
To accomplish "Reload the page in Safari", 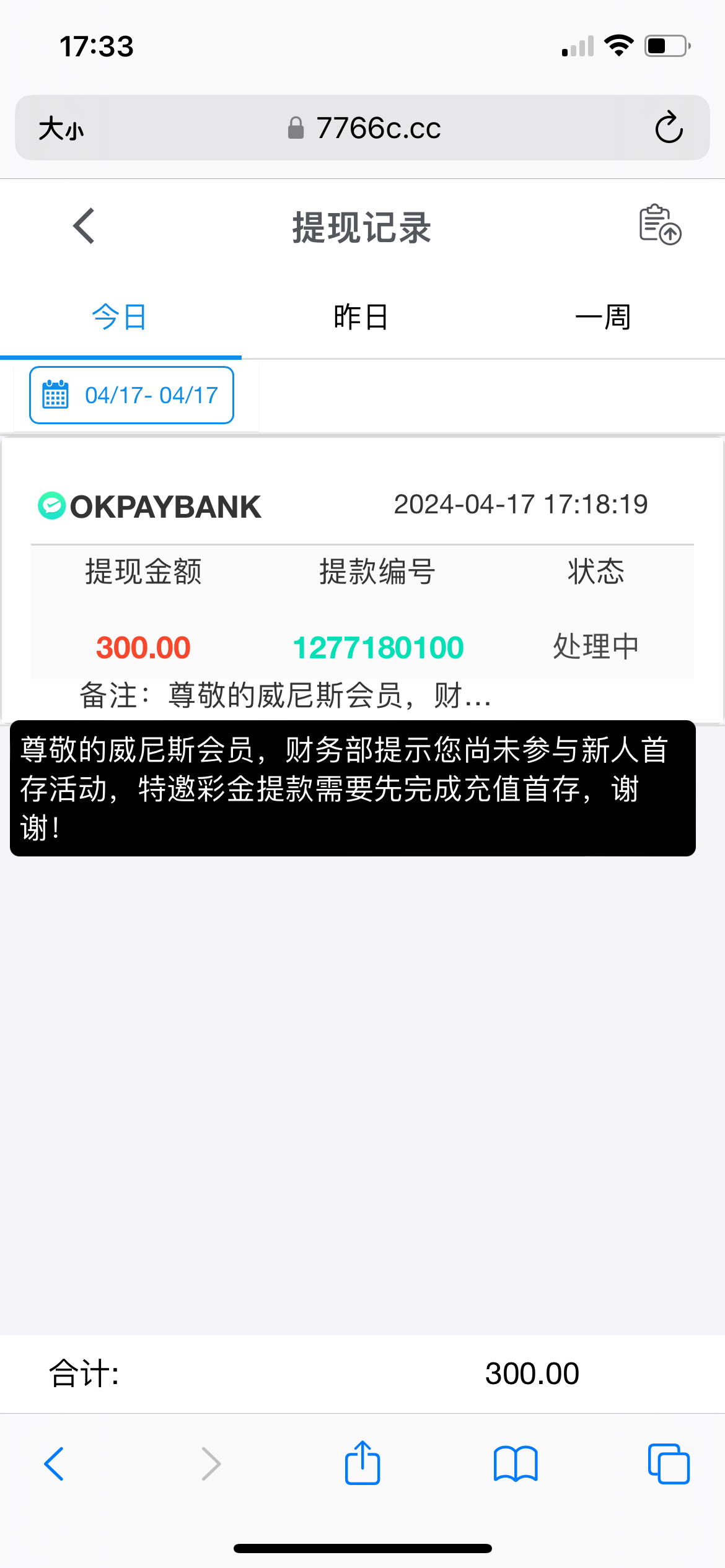I will tap(669, 128).
